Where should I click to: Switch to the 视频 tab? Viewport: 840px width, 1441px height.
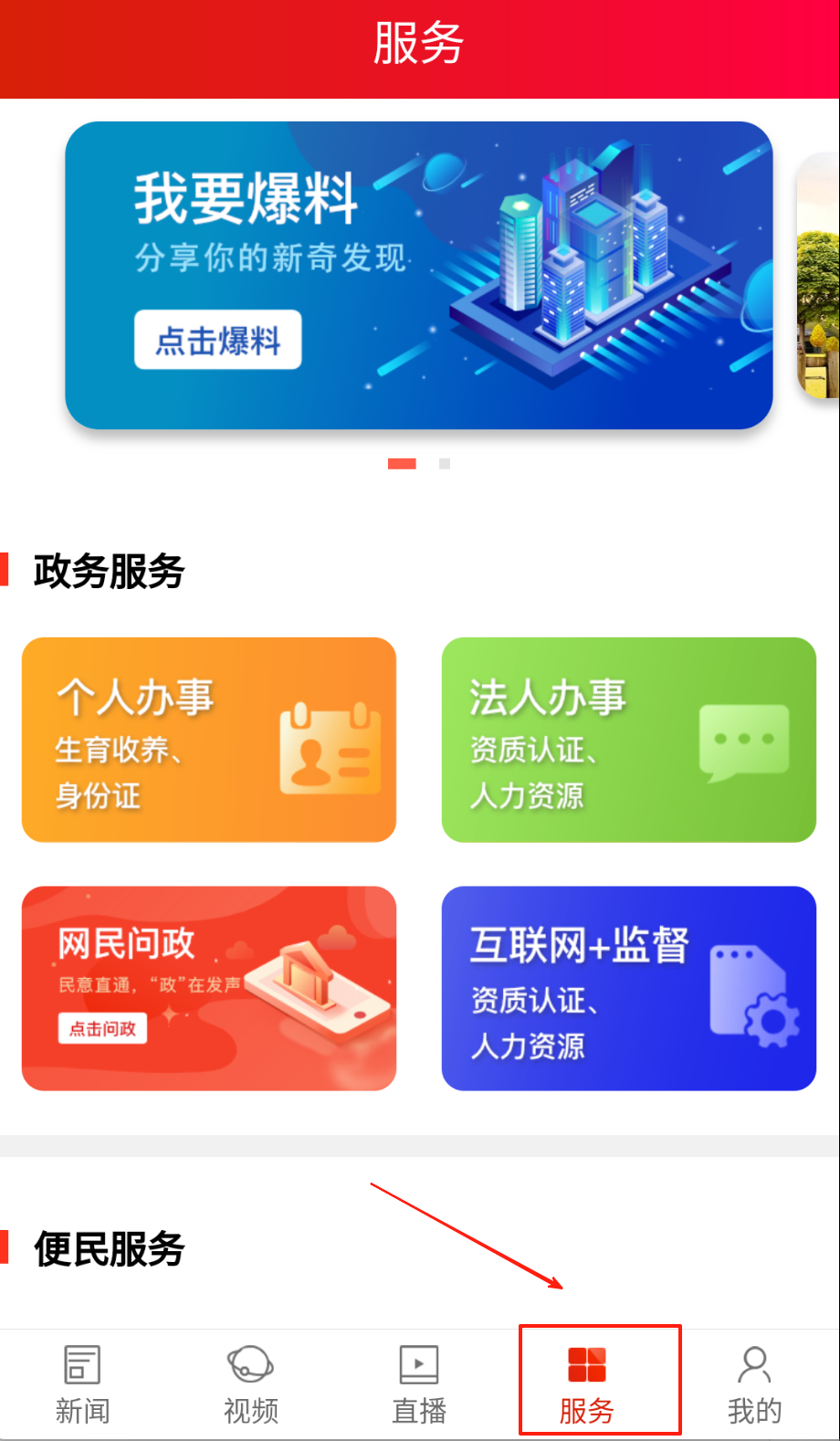click(x=250, y=1384)
